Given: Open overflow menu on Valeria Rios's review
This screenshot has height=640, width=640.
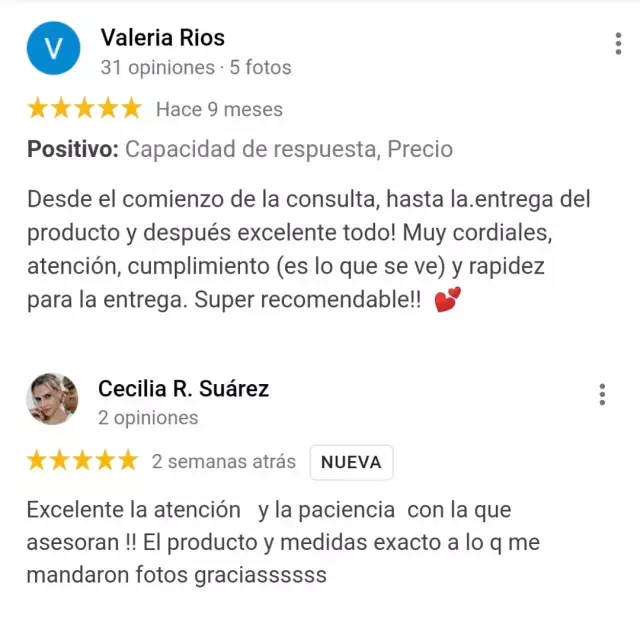Looking at the screenshot, I should coord(618,44).
